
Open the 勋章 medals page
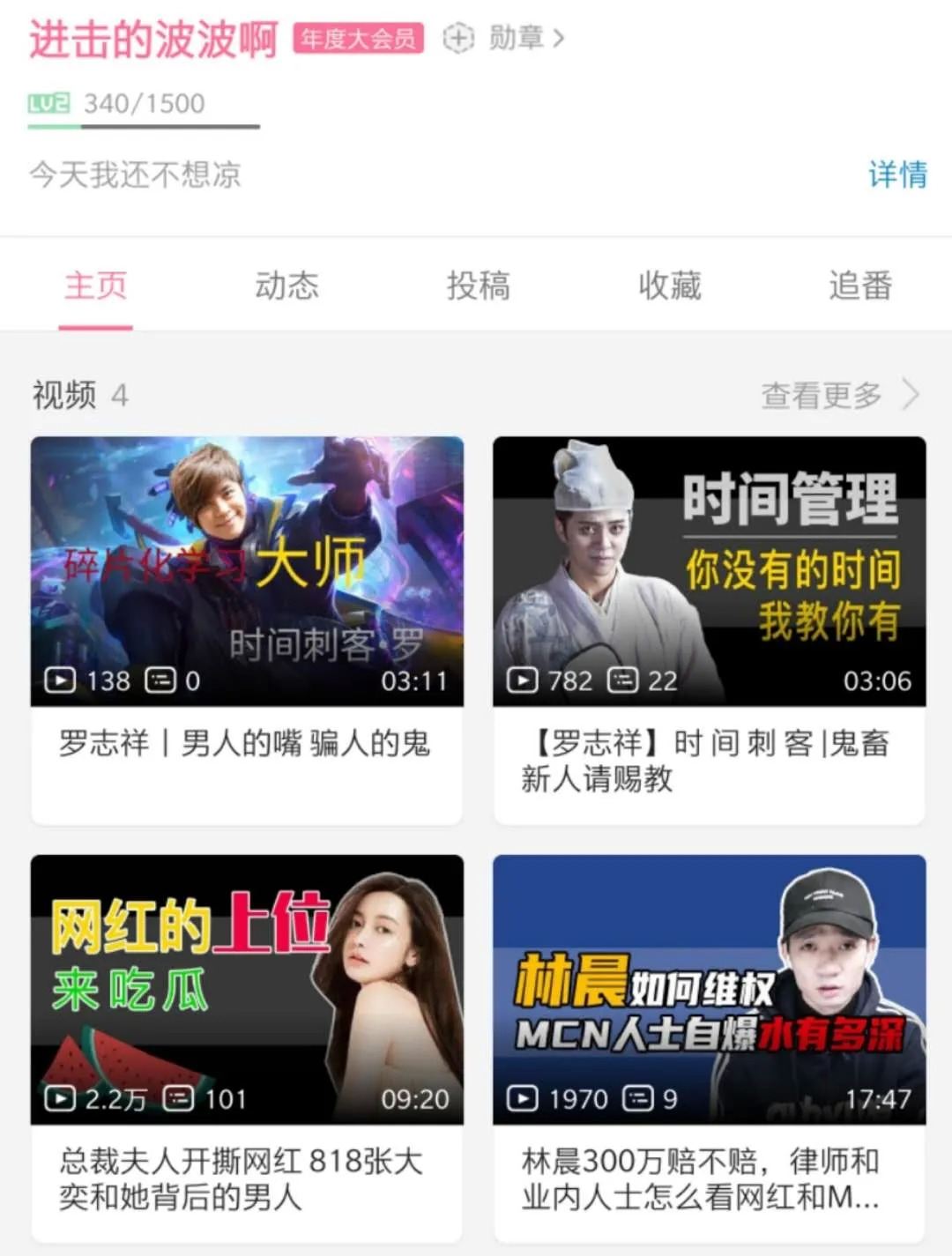516,38
